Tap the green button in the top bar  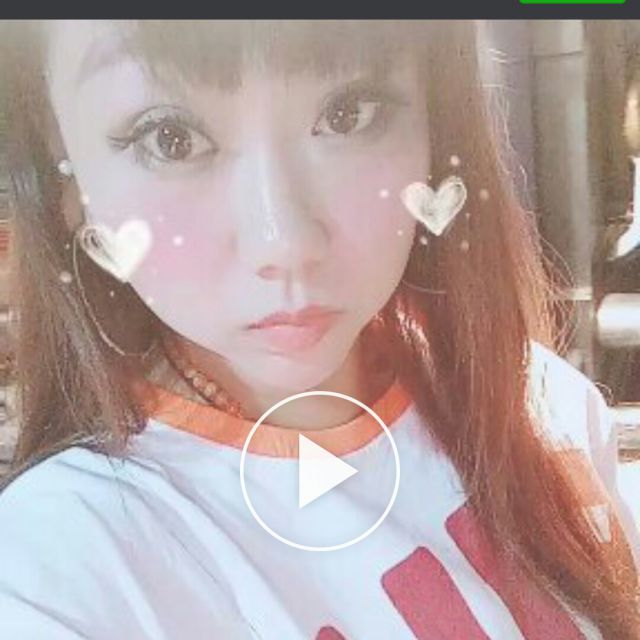(x=572, y=2)
